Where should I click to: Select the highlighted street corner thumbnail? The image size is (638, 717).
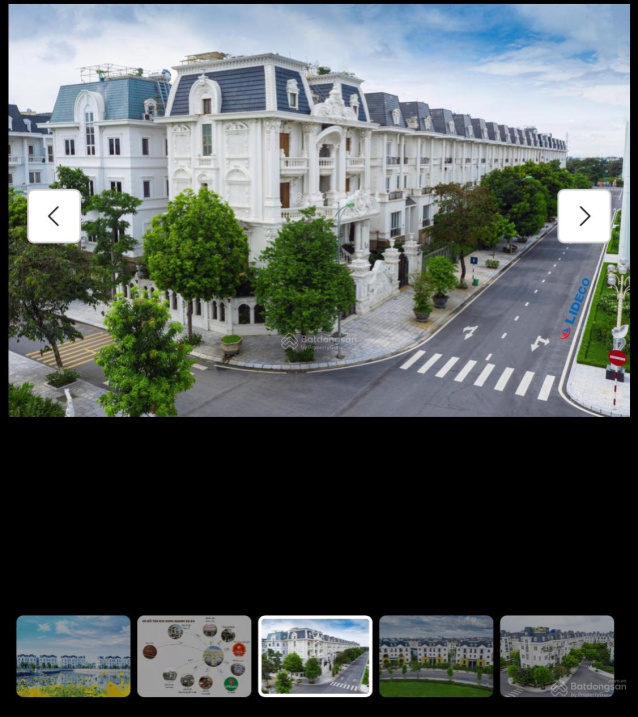pyautogui.click(x=315, y=656)
